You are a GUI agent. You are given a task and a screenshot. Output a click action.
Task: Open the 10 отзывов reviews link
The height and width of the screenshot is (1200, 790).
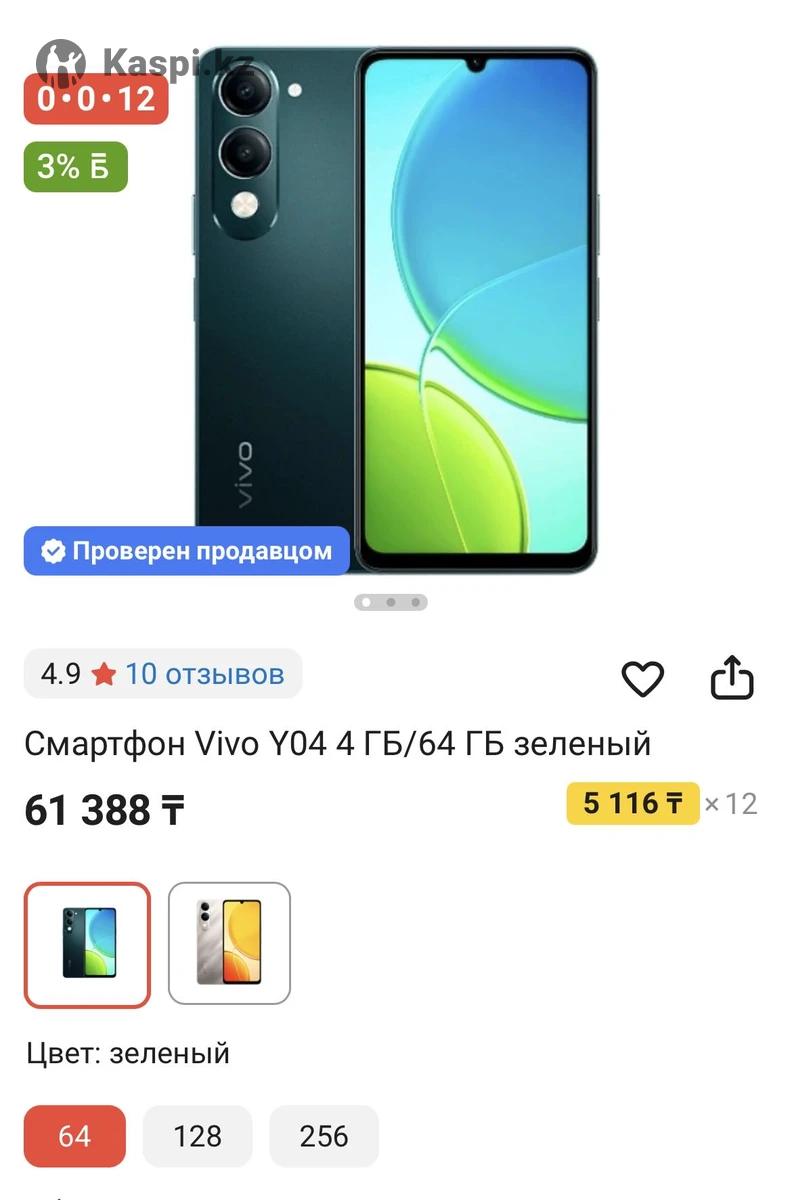coord(204,674)
